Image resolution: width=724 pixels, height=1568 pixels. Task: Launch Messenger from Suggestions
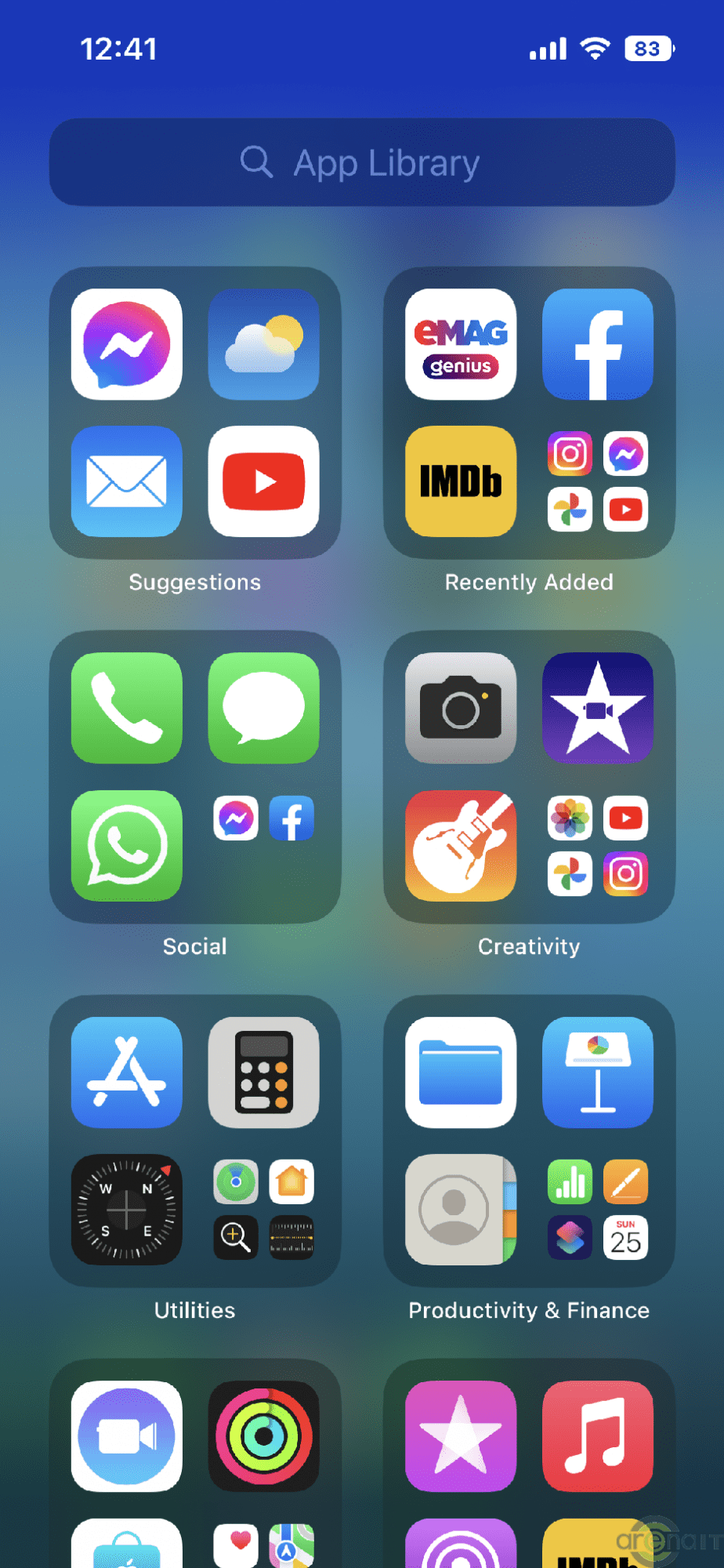tap(127, 344)
